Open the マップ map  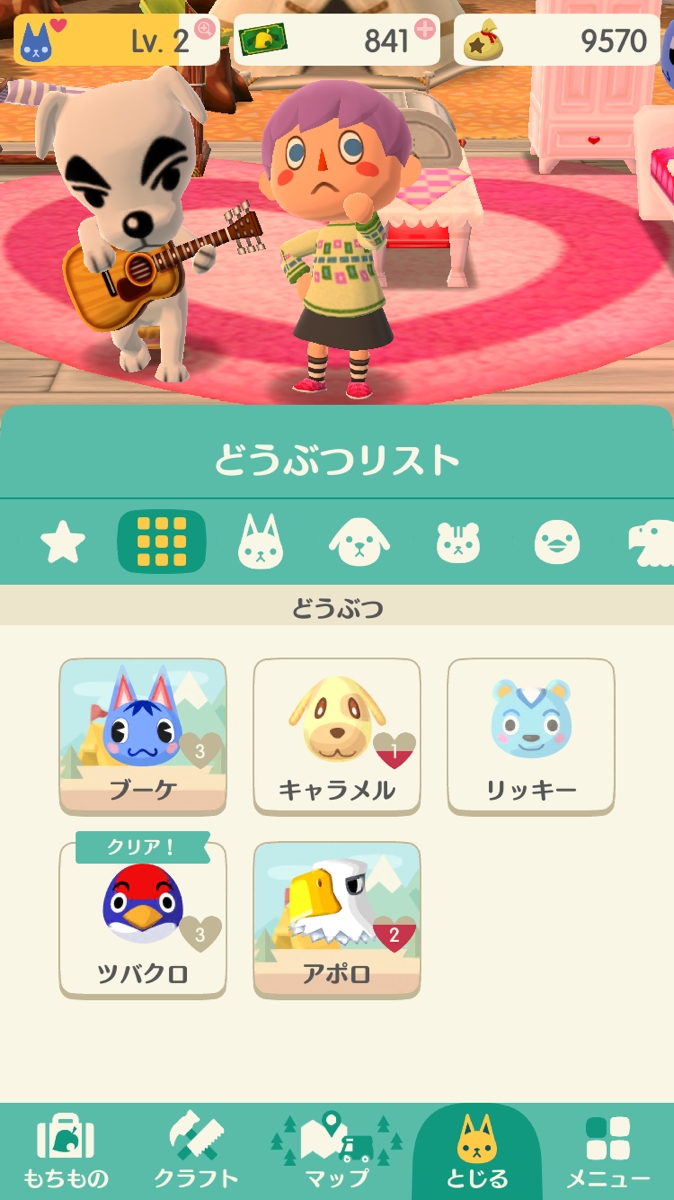[337, 1152]
